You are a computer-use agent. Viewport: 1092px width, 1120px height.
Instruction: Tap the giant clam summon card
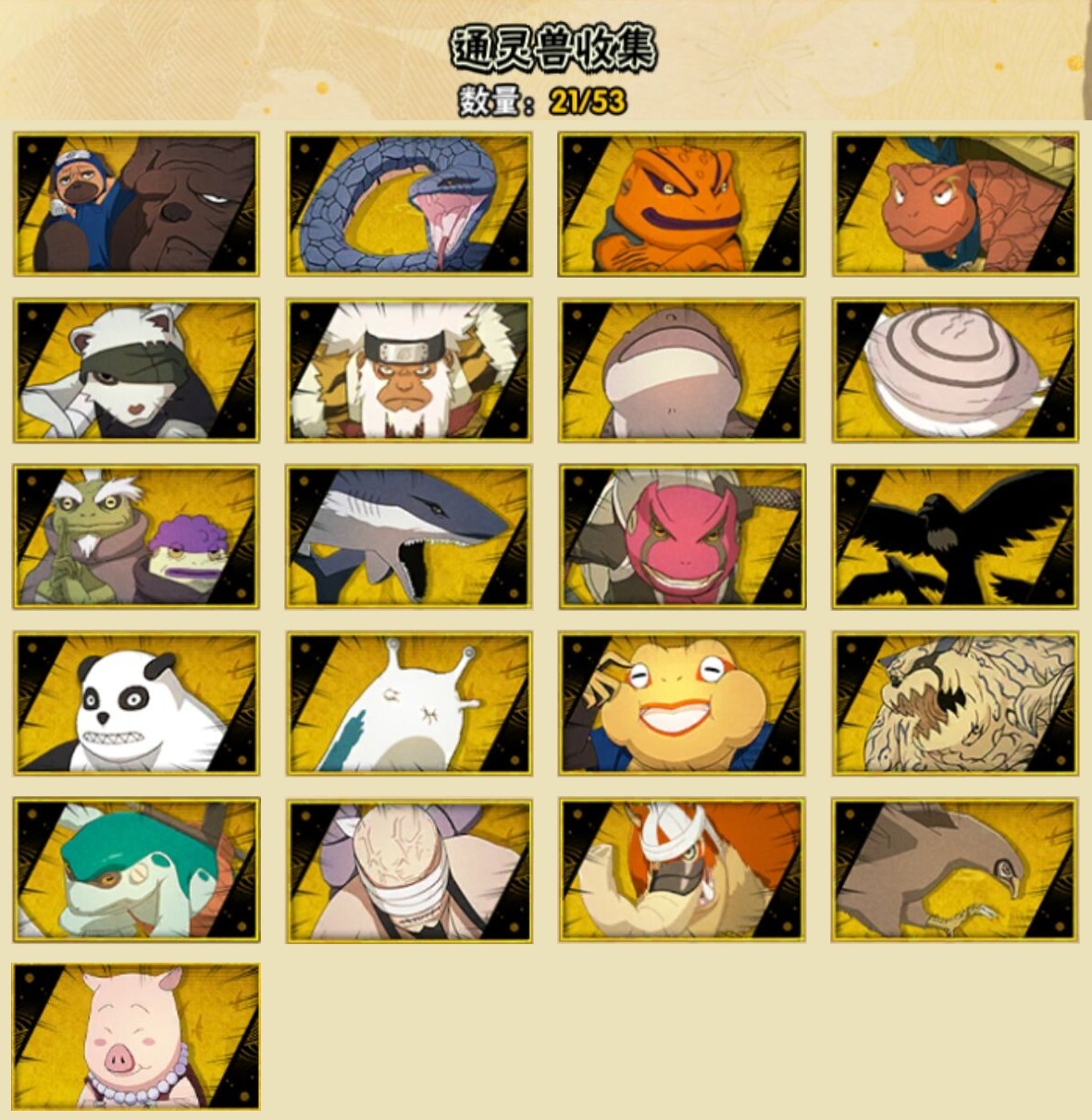954,370
